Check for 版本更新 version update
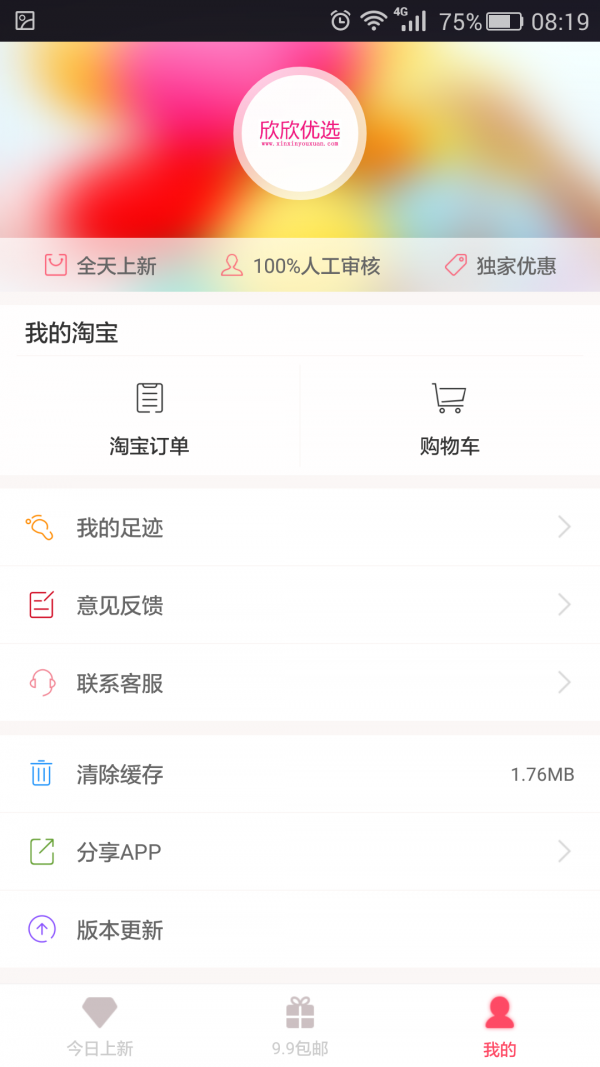The image size is (600, 1067). (x=300, y=930)
